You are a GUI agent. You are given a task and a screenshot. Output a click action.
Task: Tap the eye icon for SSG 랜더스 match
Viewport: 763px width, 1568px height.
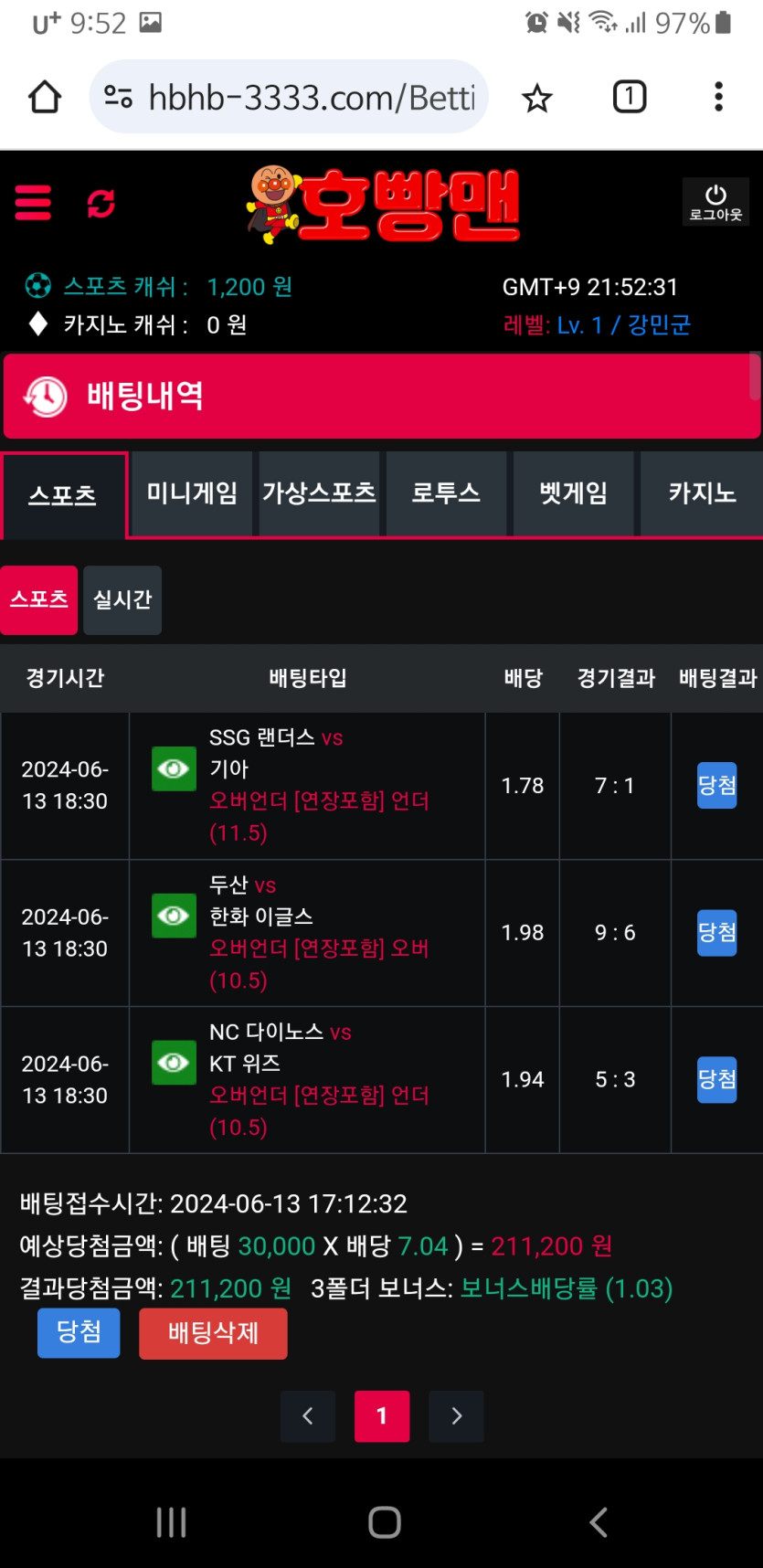pos(174,768)
